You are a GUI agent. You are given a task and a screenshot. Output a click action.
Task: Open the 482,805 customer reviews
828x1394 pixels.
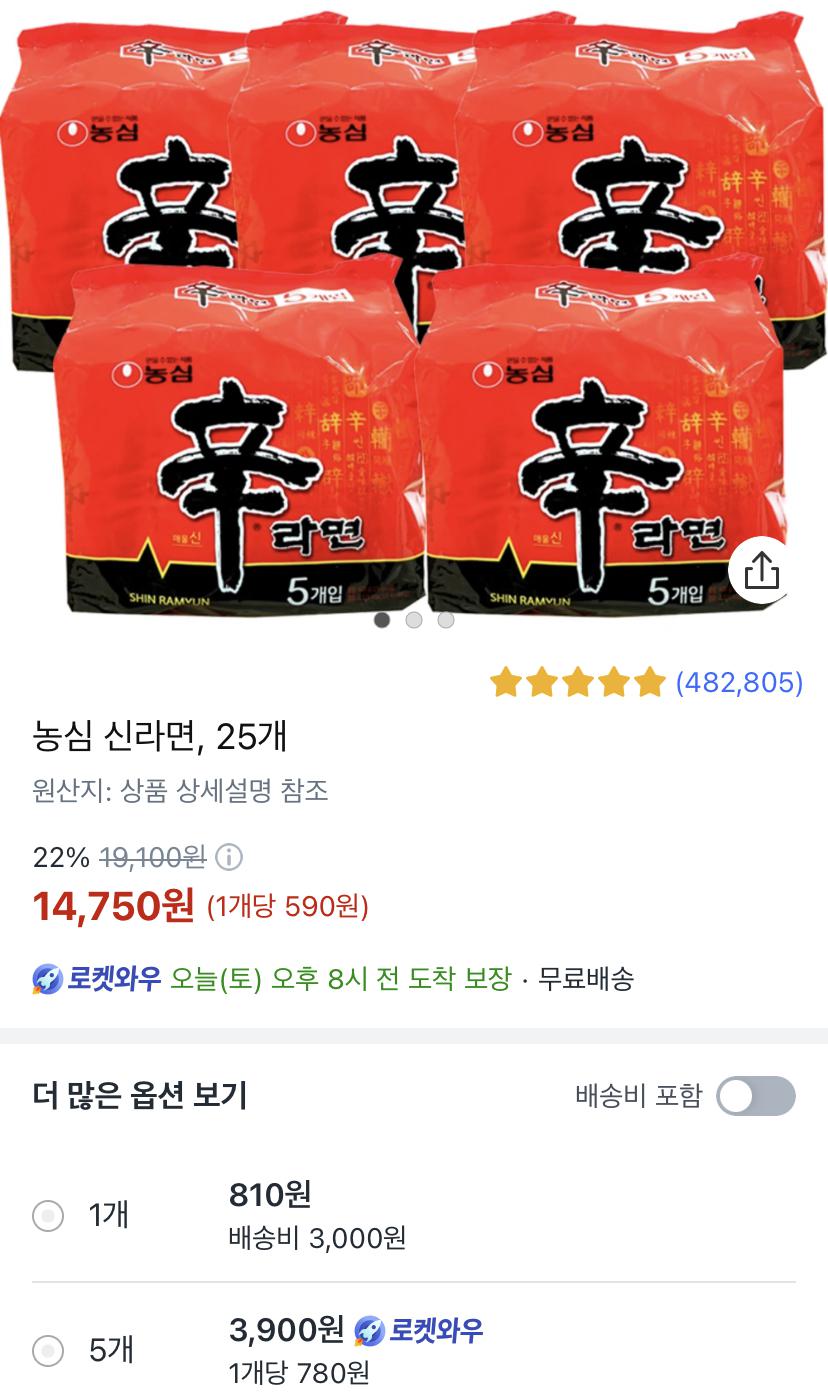739,683
